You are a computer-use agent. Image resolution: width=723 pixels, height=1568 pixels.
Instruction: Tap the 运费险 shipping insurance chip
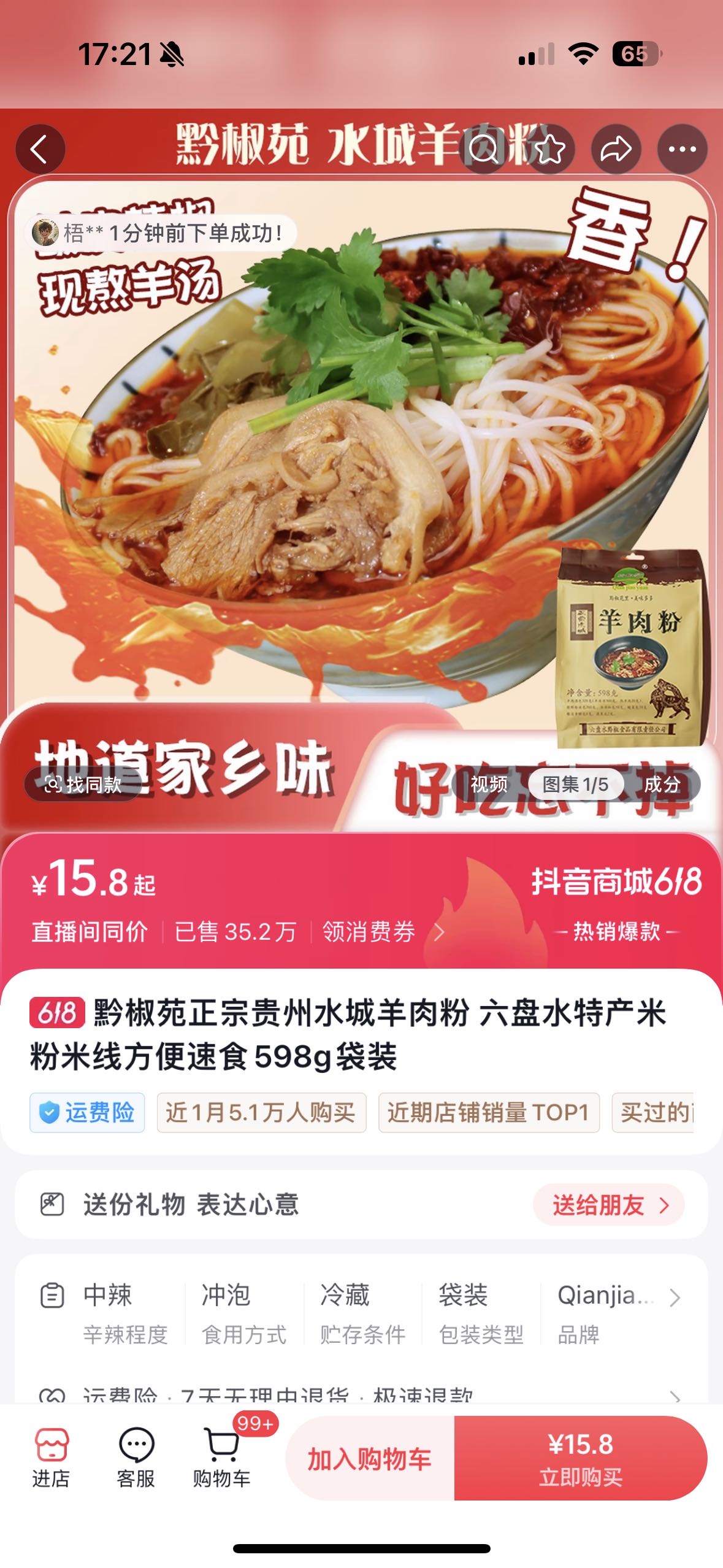coord(87,1112)
